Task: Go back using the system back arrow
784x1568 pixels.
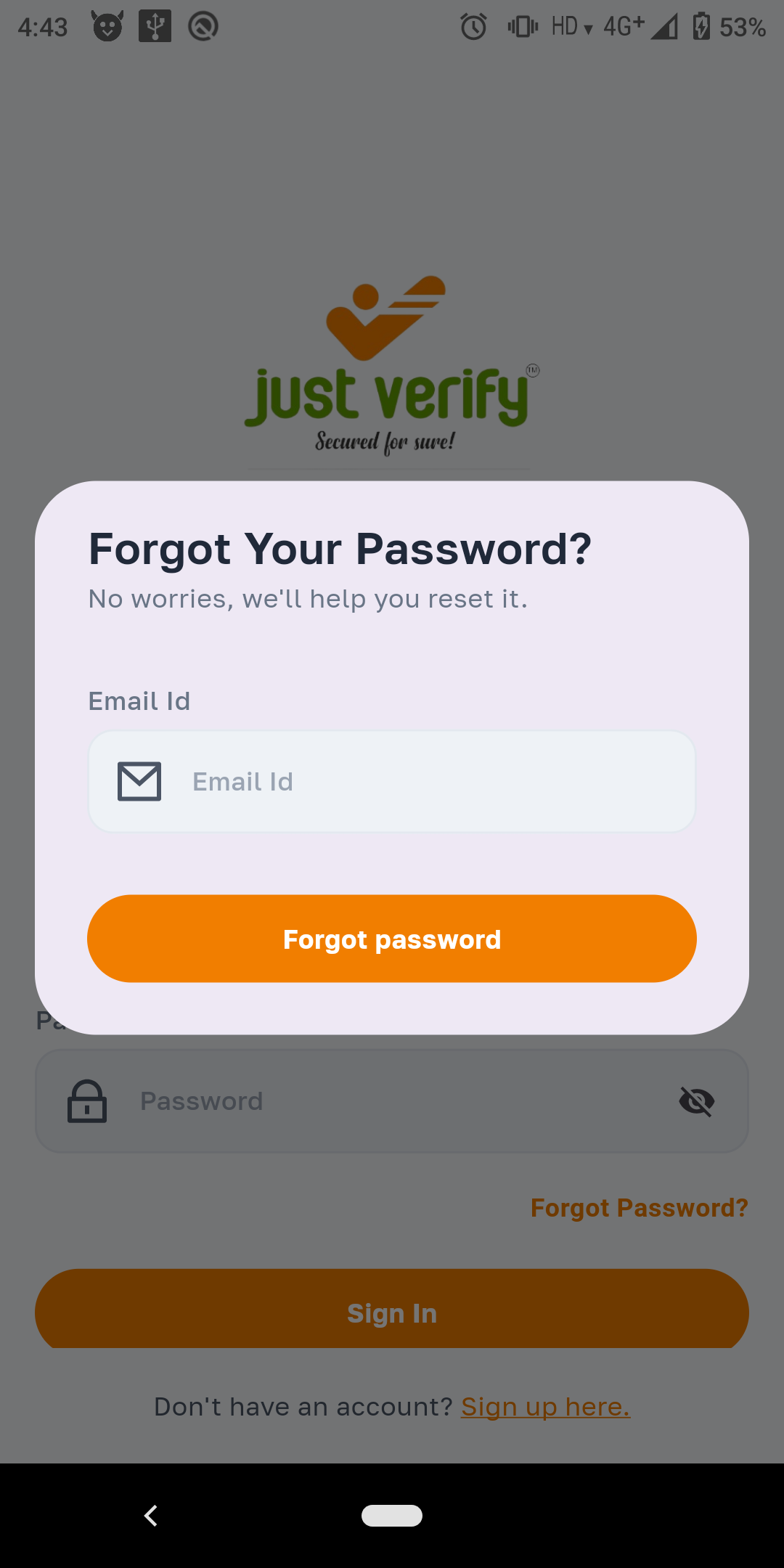Action: (151, 1516)
